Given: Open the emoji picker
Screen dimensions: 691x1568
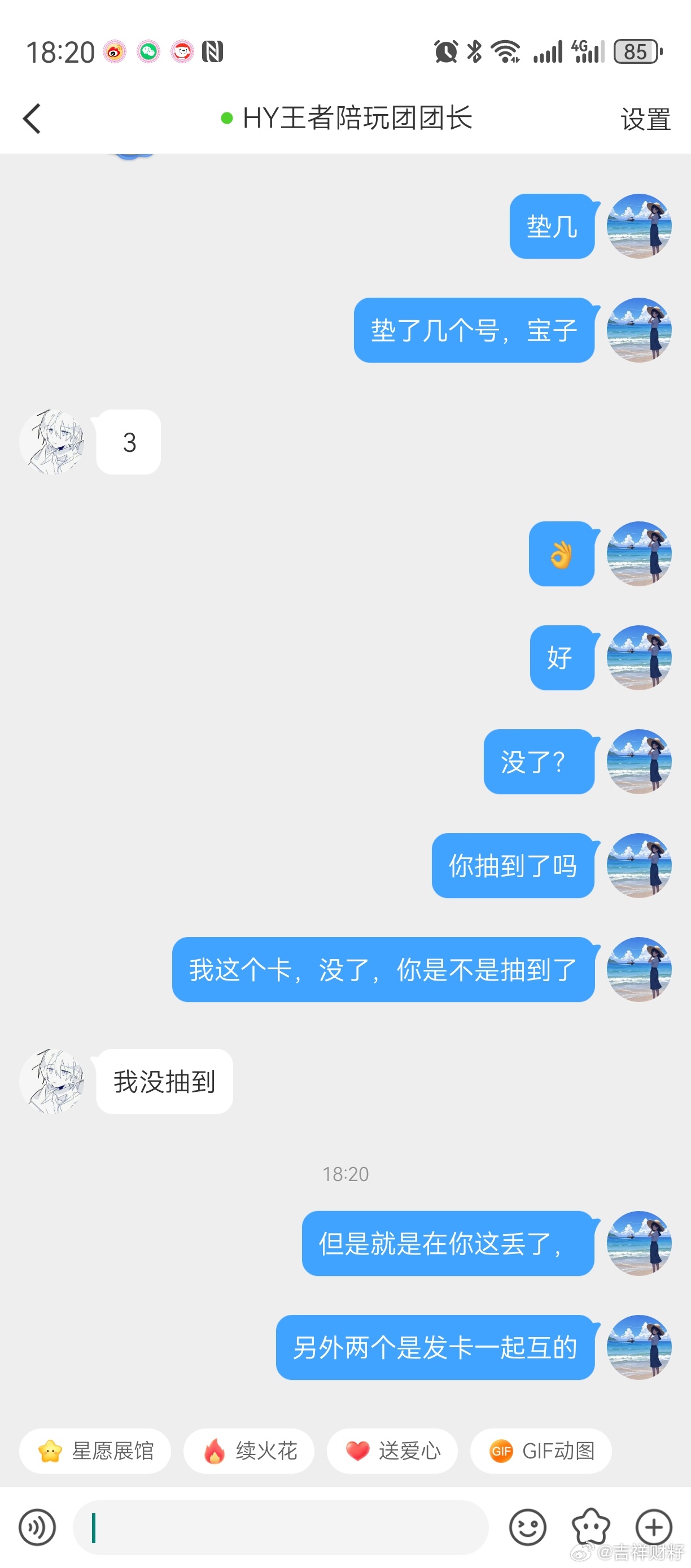Looking at the screenshot, I should pyautogui.click(x=527, y=1527).
